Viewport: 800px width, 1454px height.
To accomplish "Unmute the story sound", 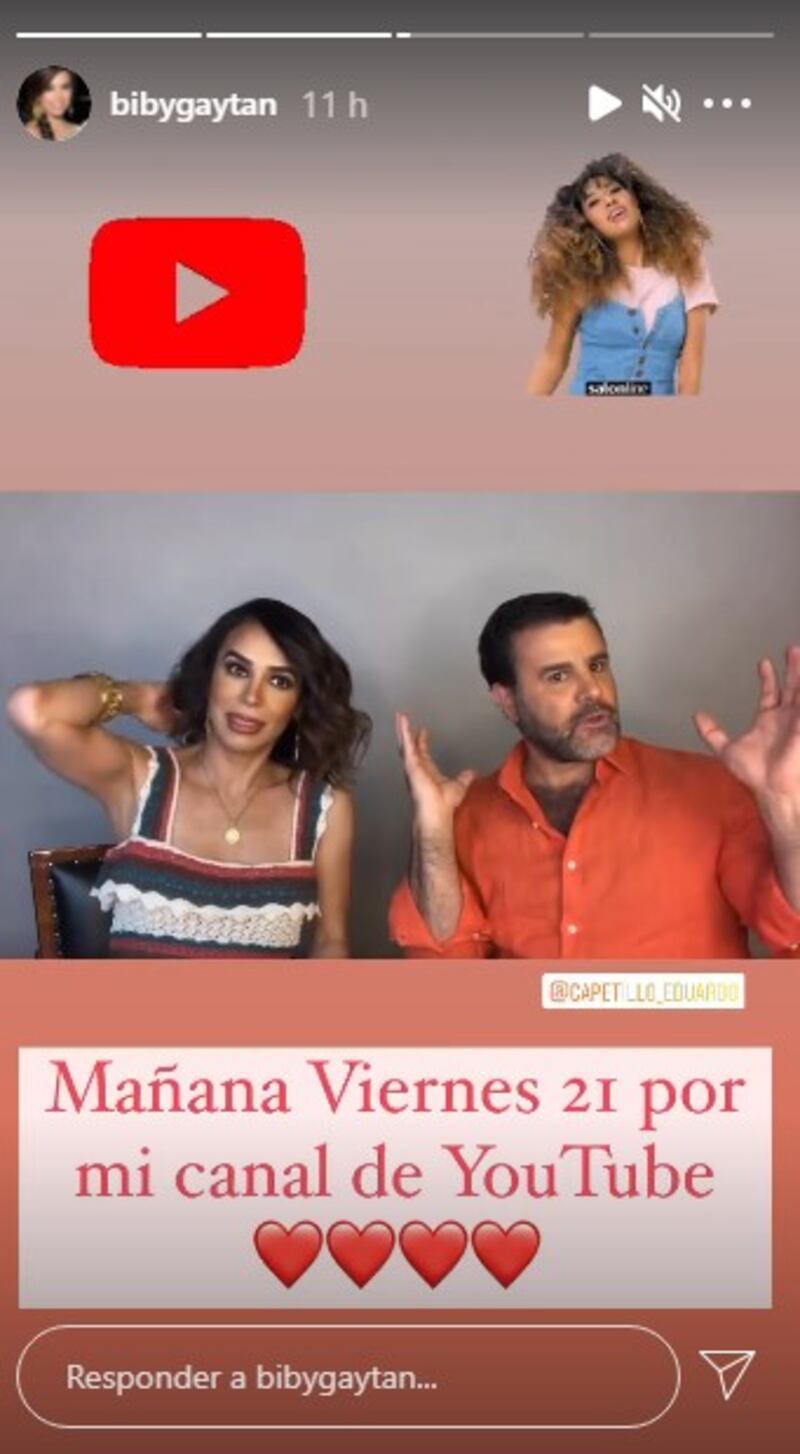I will (x=661, y=104).
